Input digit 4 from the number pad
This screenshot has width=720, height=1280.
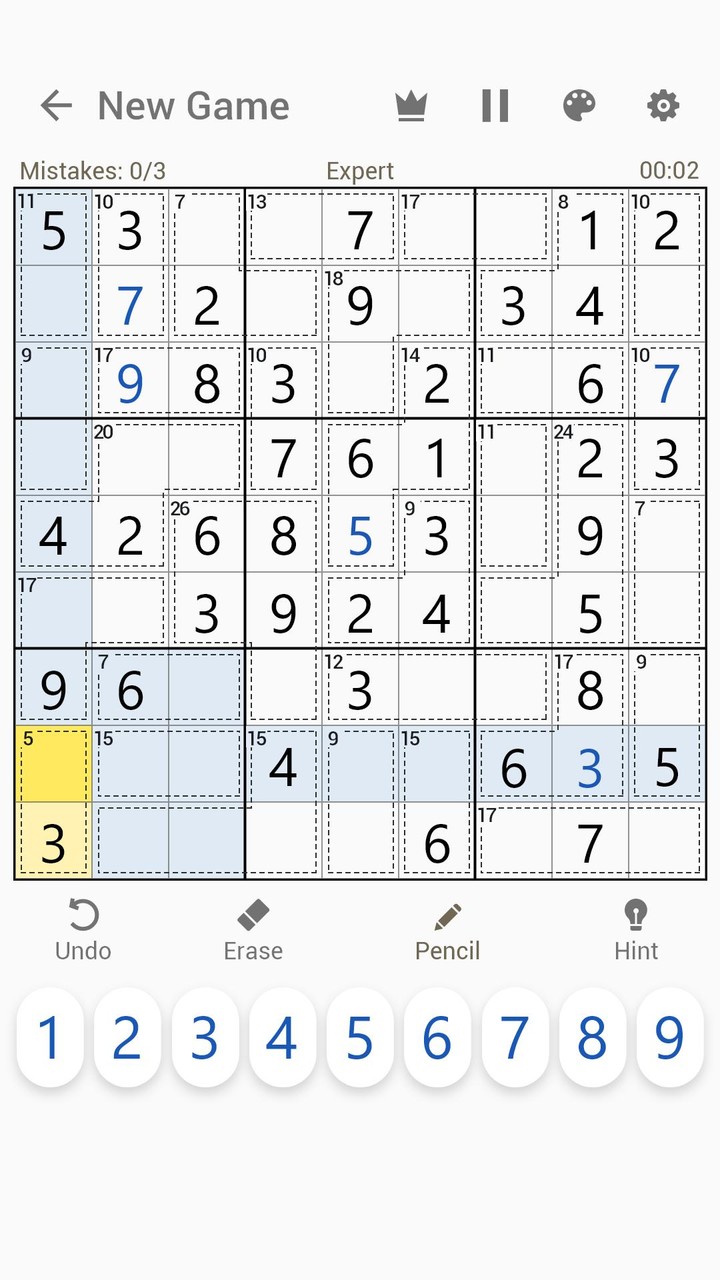click(x=282, y=1038)
